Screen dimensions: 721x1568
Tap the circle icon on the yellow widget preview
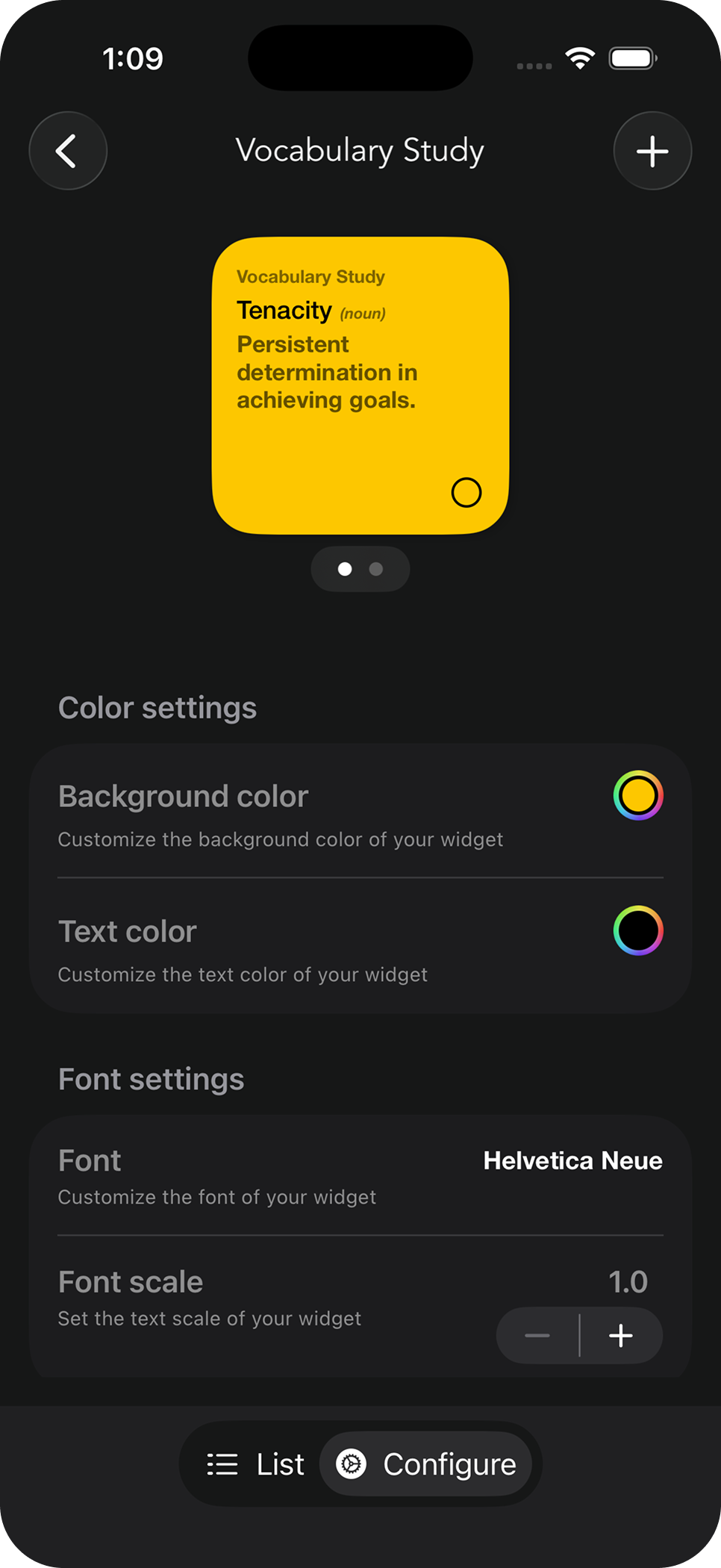tap(466, 493)
